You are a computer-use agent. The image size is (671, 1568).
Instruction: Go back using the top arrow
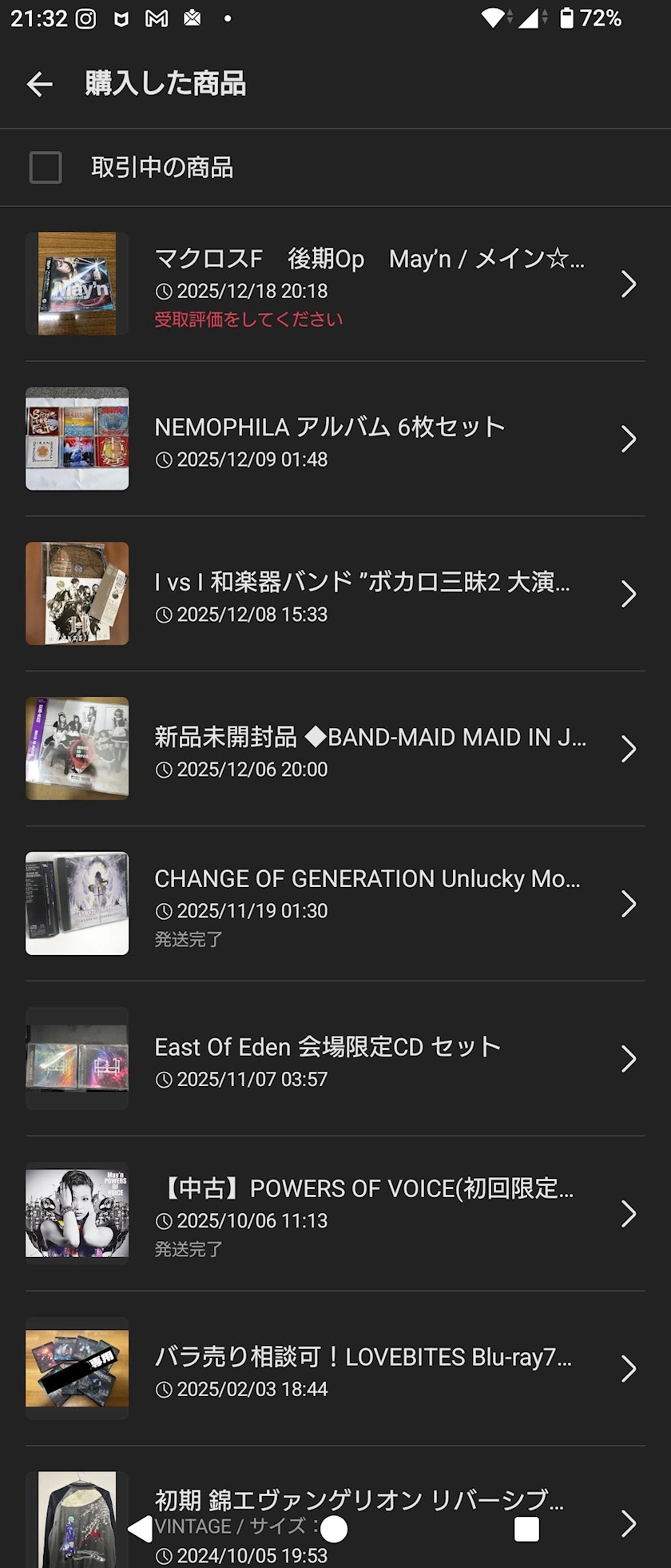pyautogui.click(x=39, y=84)
